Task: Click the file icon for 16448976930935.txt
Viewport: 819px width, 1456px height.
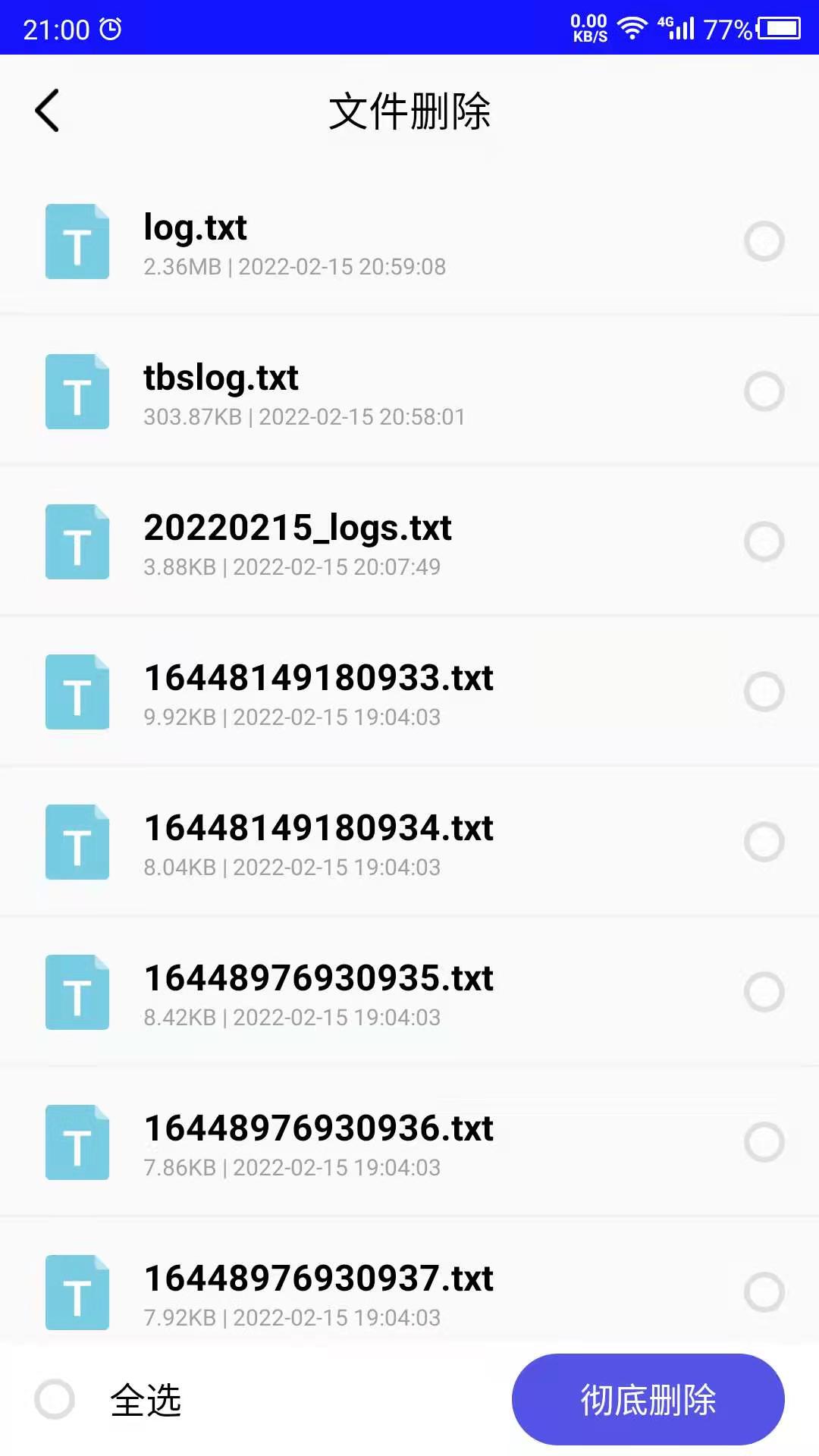Action: tap(77, 992)
